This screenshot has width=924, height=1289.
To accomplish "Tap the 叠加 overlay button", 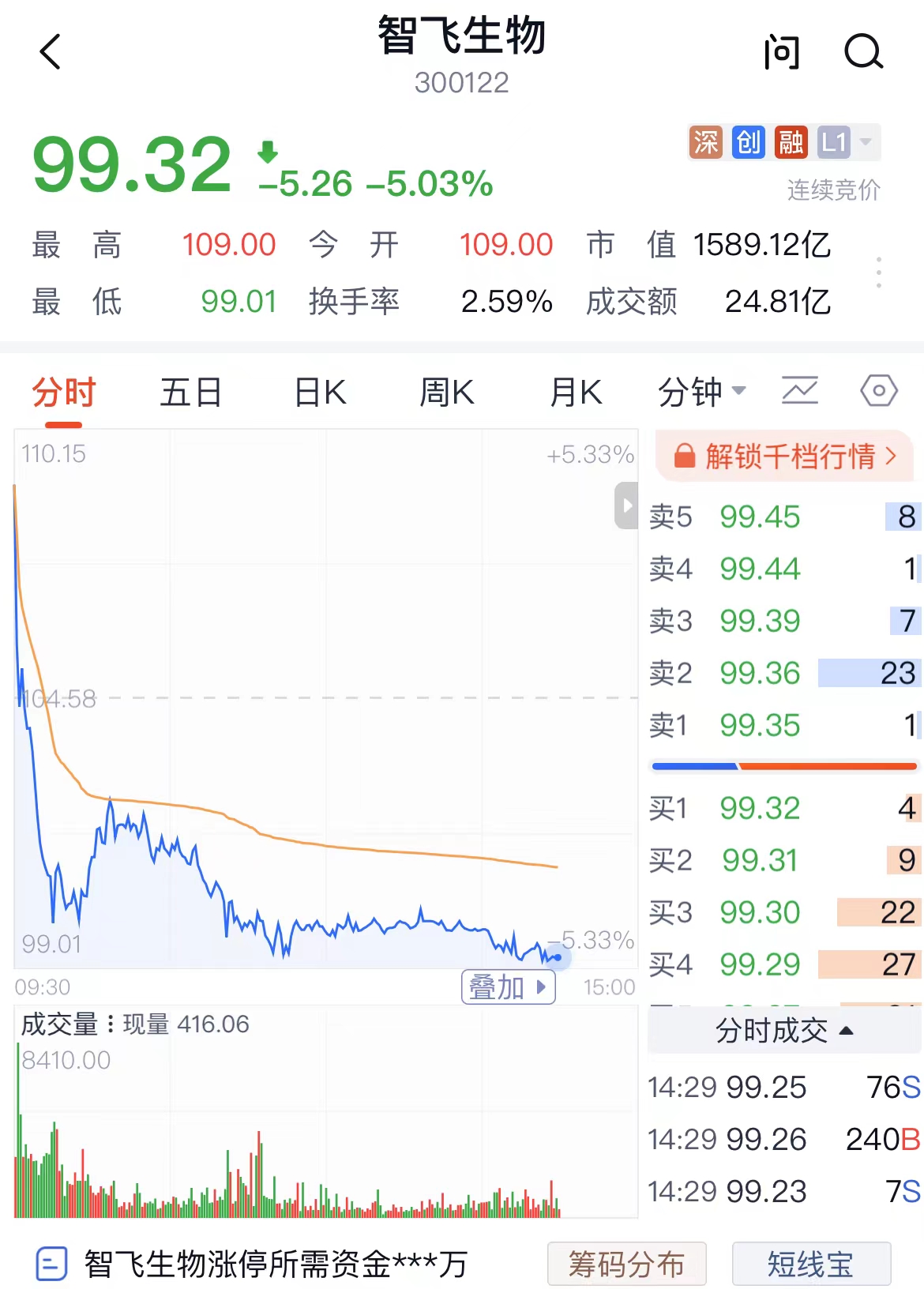I will (x=508, y=987).
